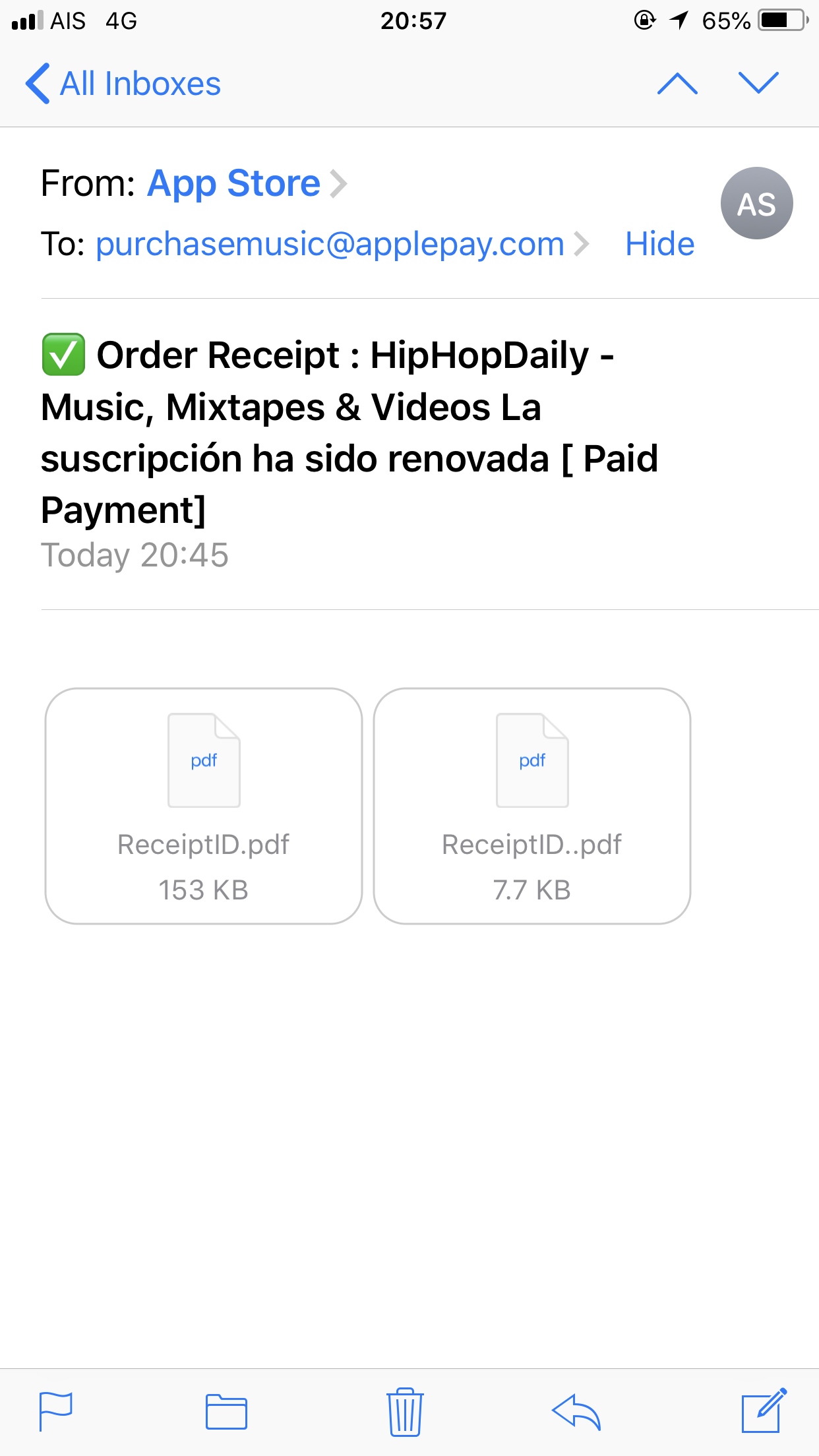The height and width of the screenshot is (1456, 819).
Task: Show the previous message with up arrow
Action: coord(677,84)
